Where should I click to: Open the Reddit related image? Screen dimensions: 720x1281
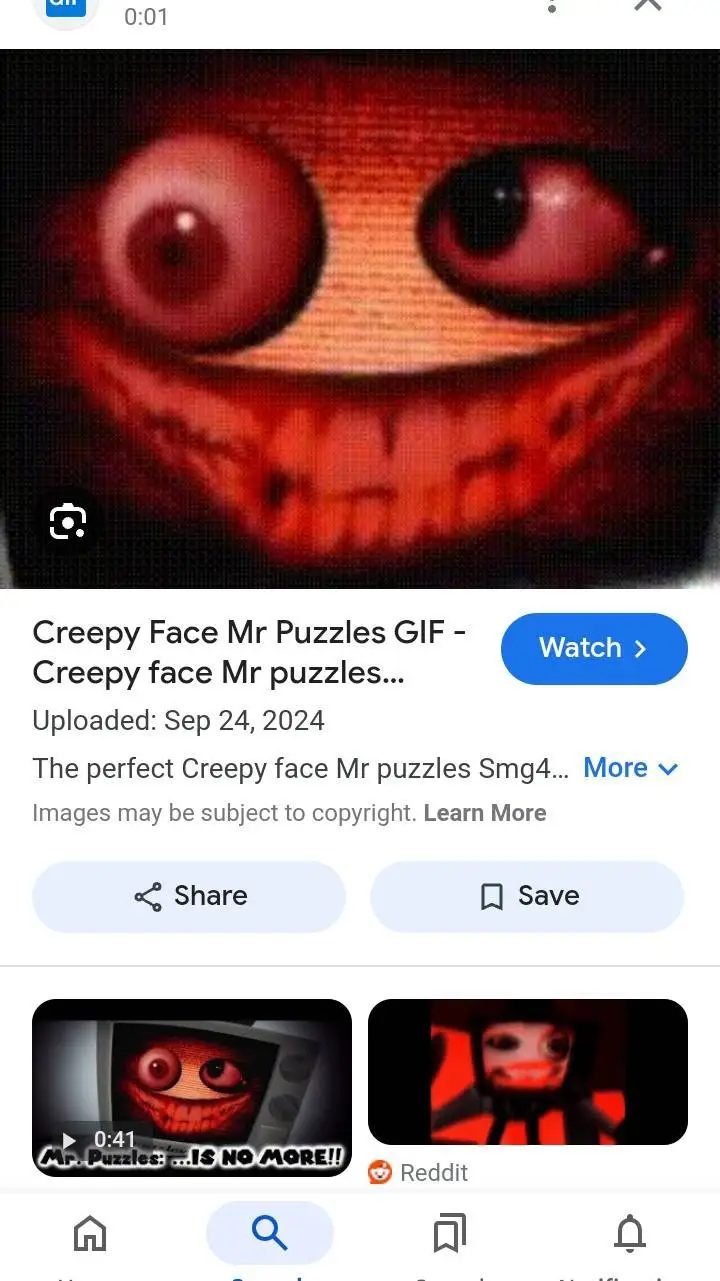pos(527,1071)
